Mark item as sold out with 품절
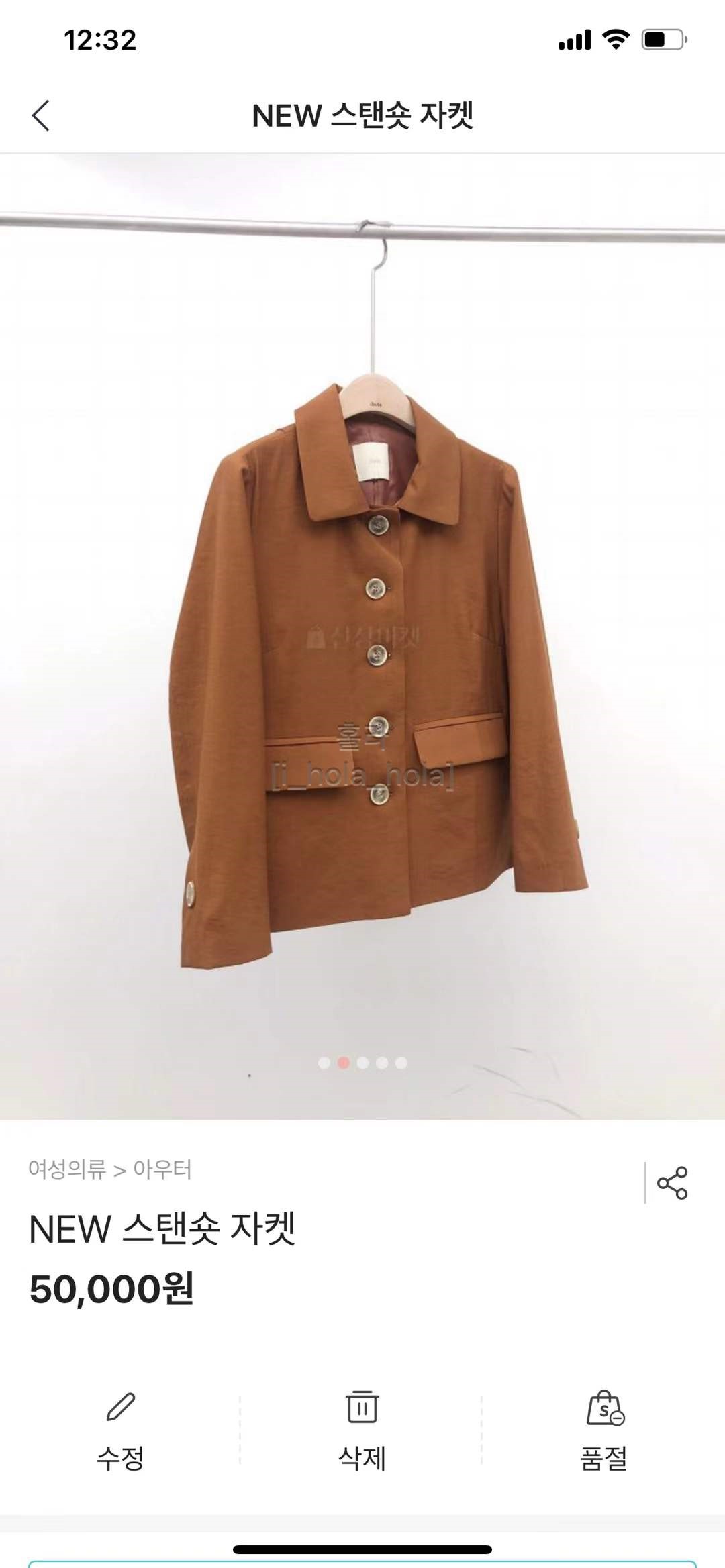 click(x=604, y=1430)
